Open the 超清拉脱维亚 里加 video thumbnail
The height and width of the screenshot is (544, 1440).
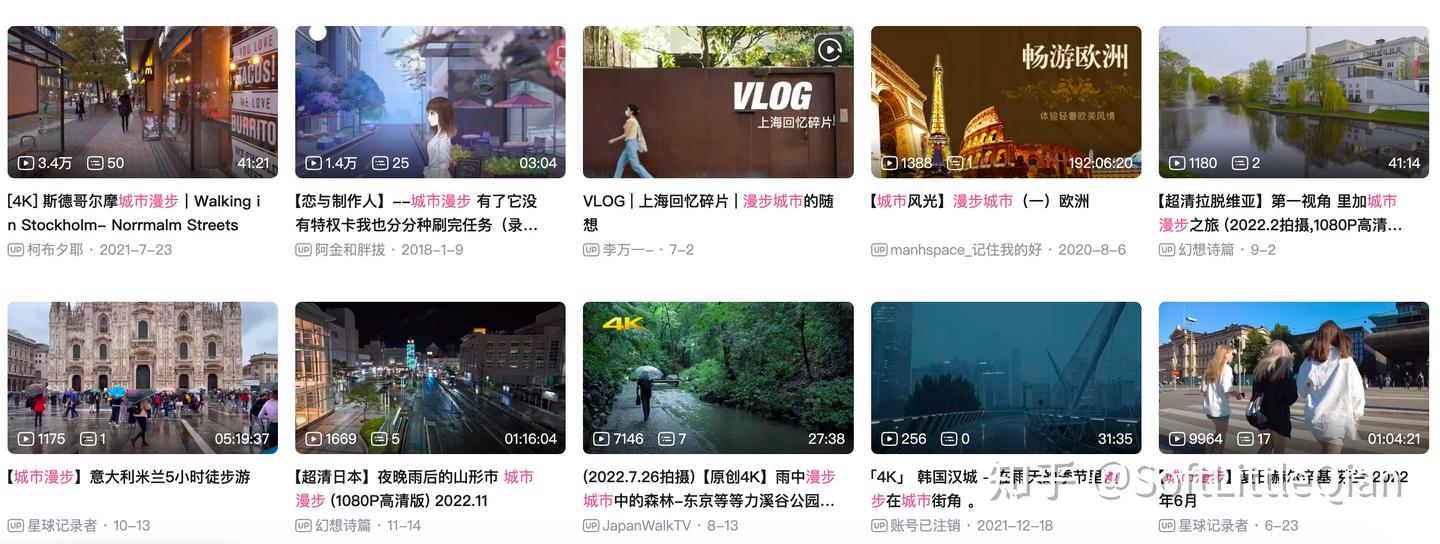pos(1294,102)
